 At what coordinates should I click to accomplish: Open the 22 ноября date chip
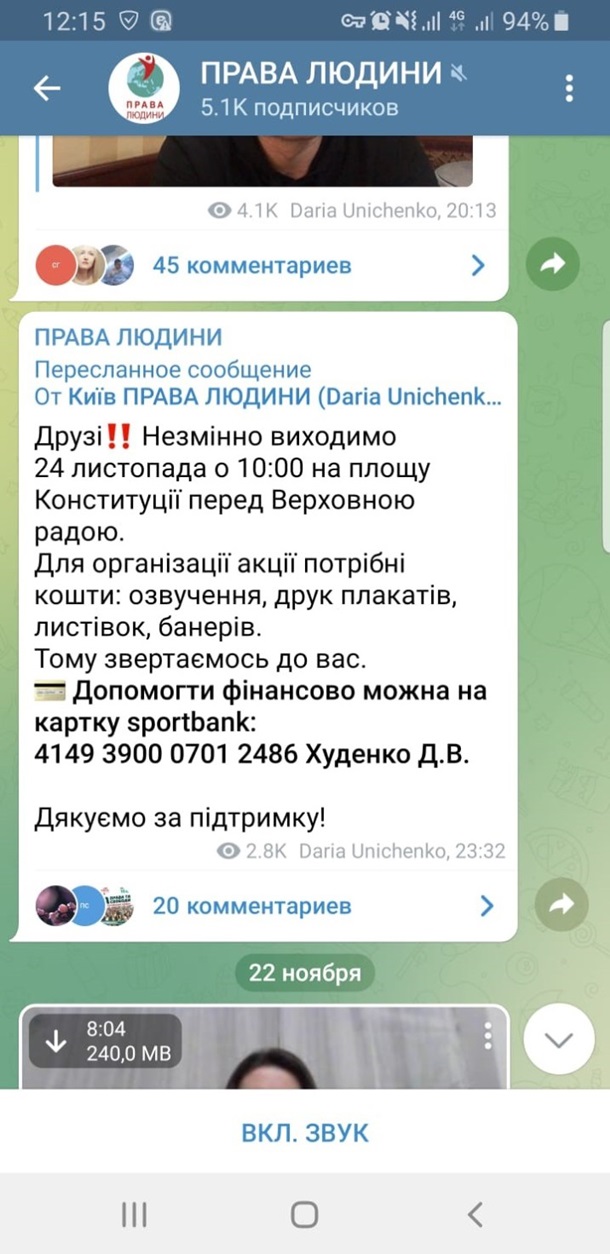click(x=304, y=973)
